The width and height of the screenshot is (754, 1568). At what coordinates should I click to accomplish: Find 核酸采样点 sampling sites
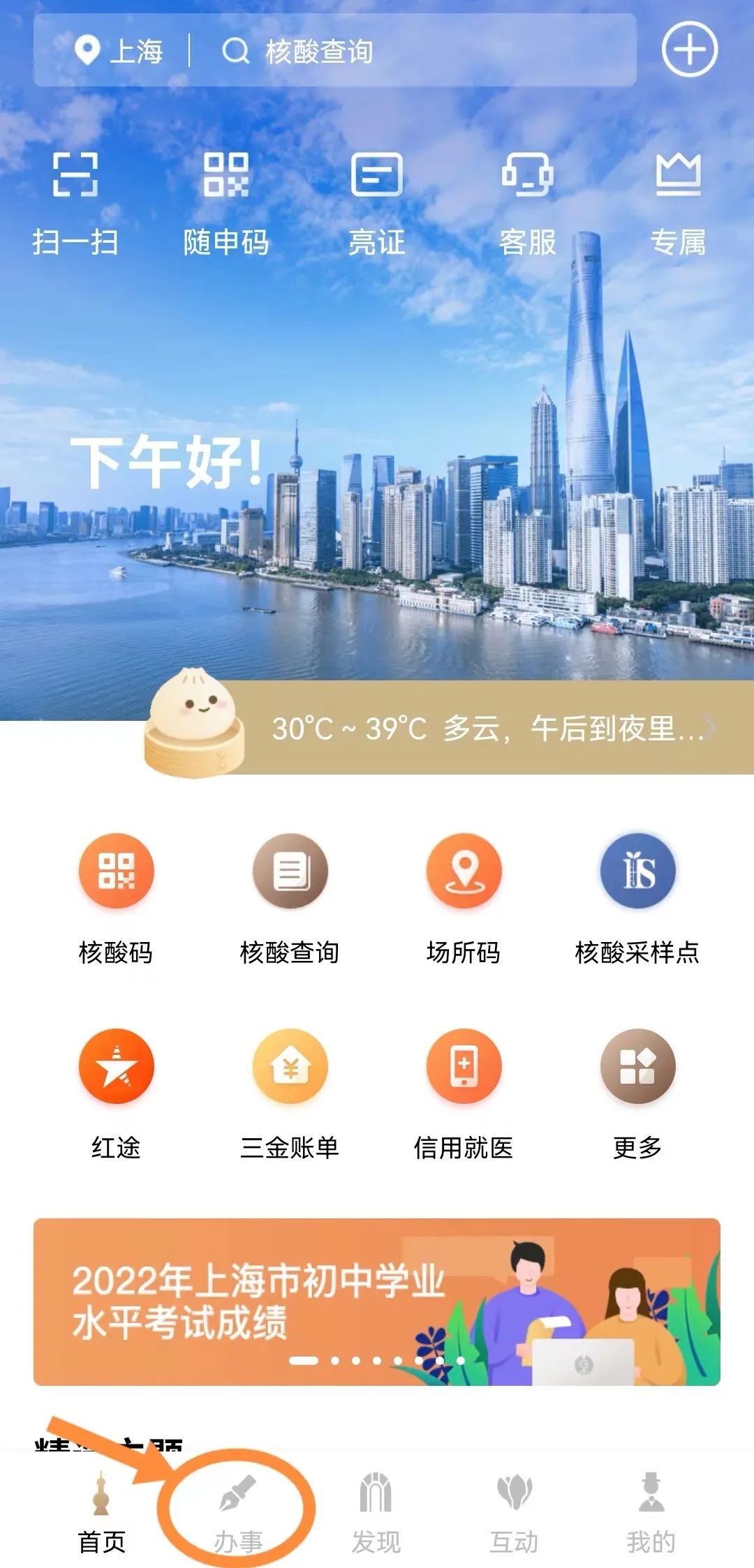(637, 897)
